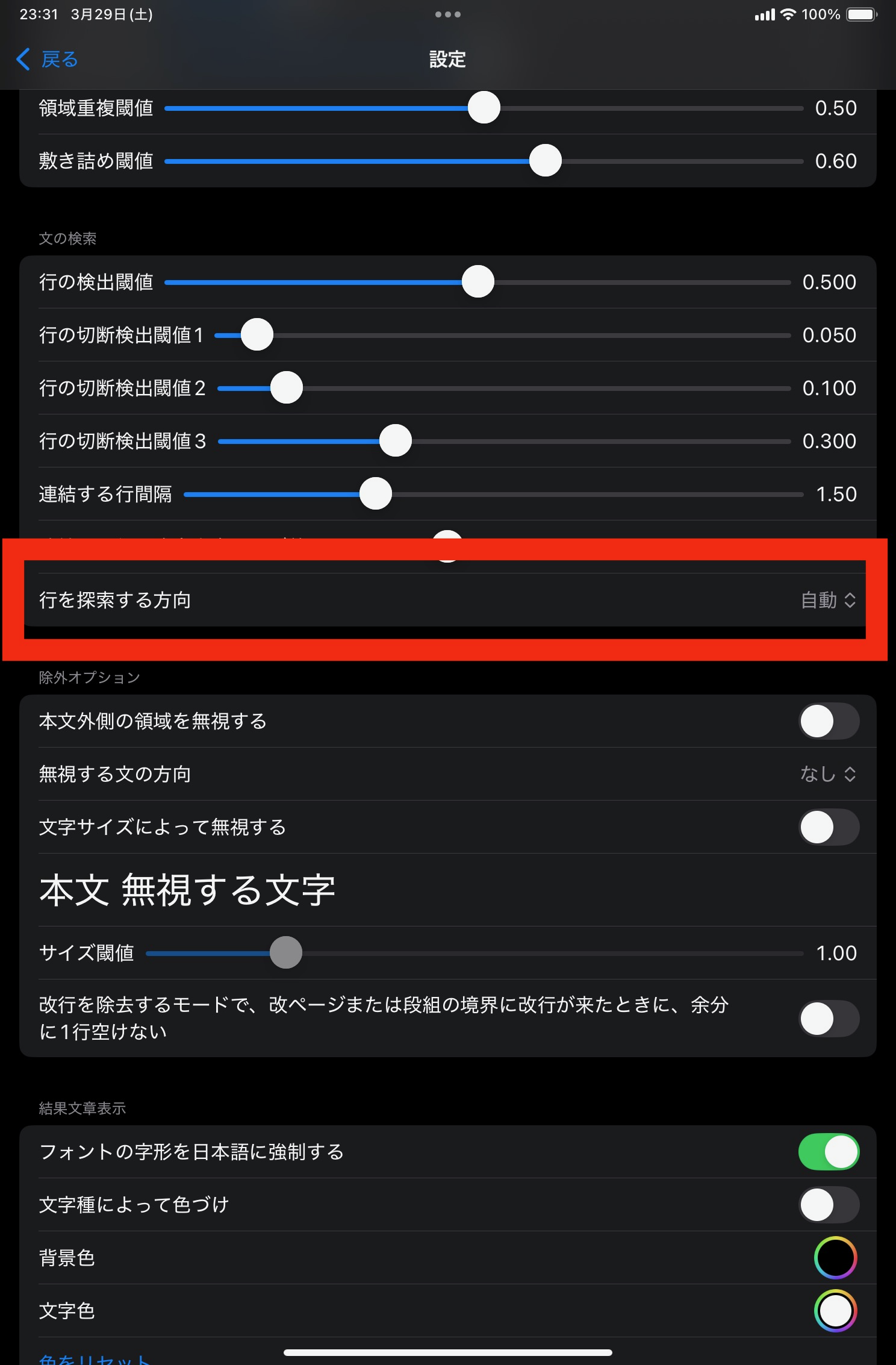Tap the サイズ閾値 slider

pos(286,953)
